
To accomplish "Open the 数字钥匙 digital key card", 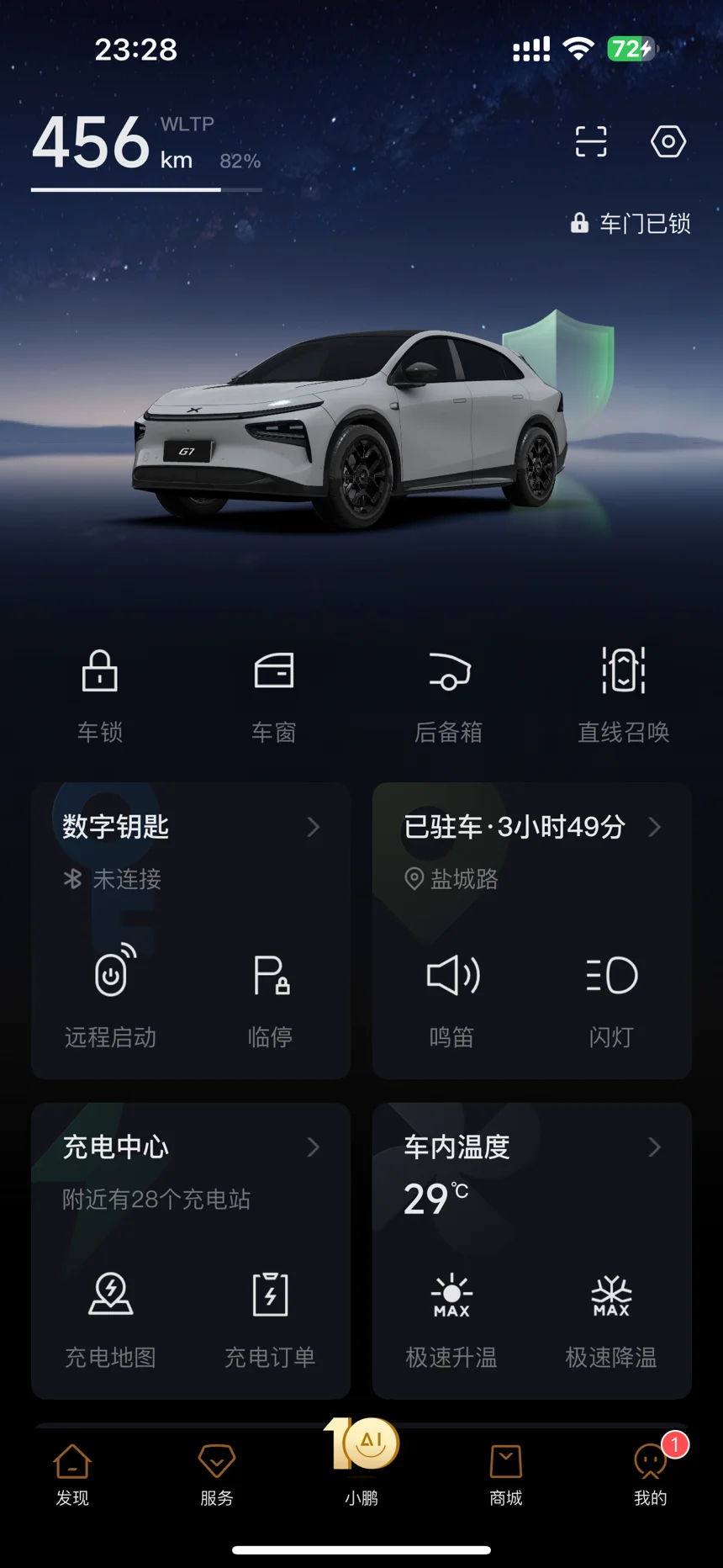I will point(191,828).
